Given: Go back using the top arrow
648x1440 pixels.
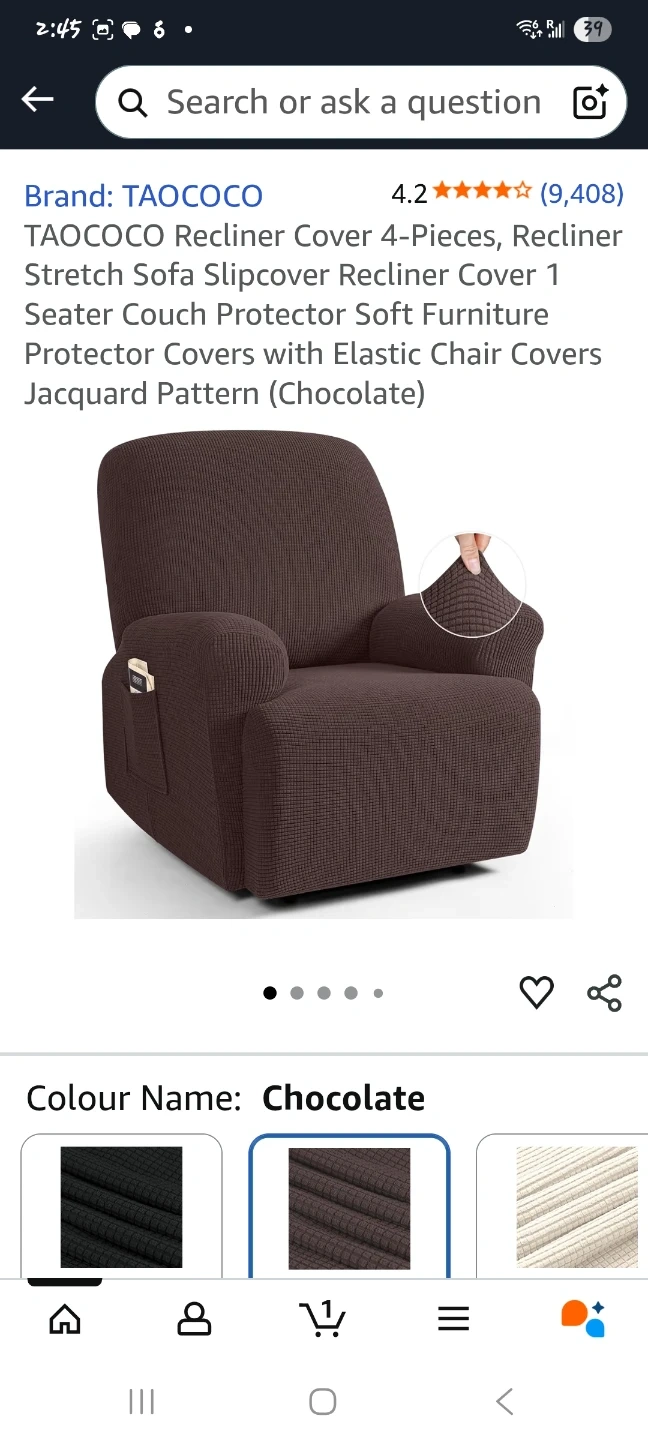Looking at the screenshot, I should [38, 99].
